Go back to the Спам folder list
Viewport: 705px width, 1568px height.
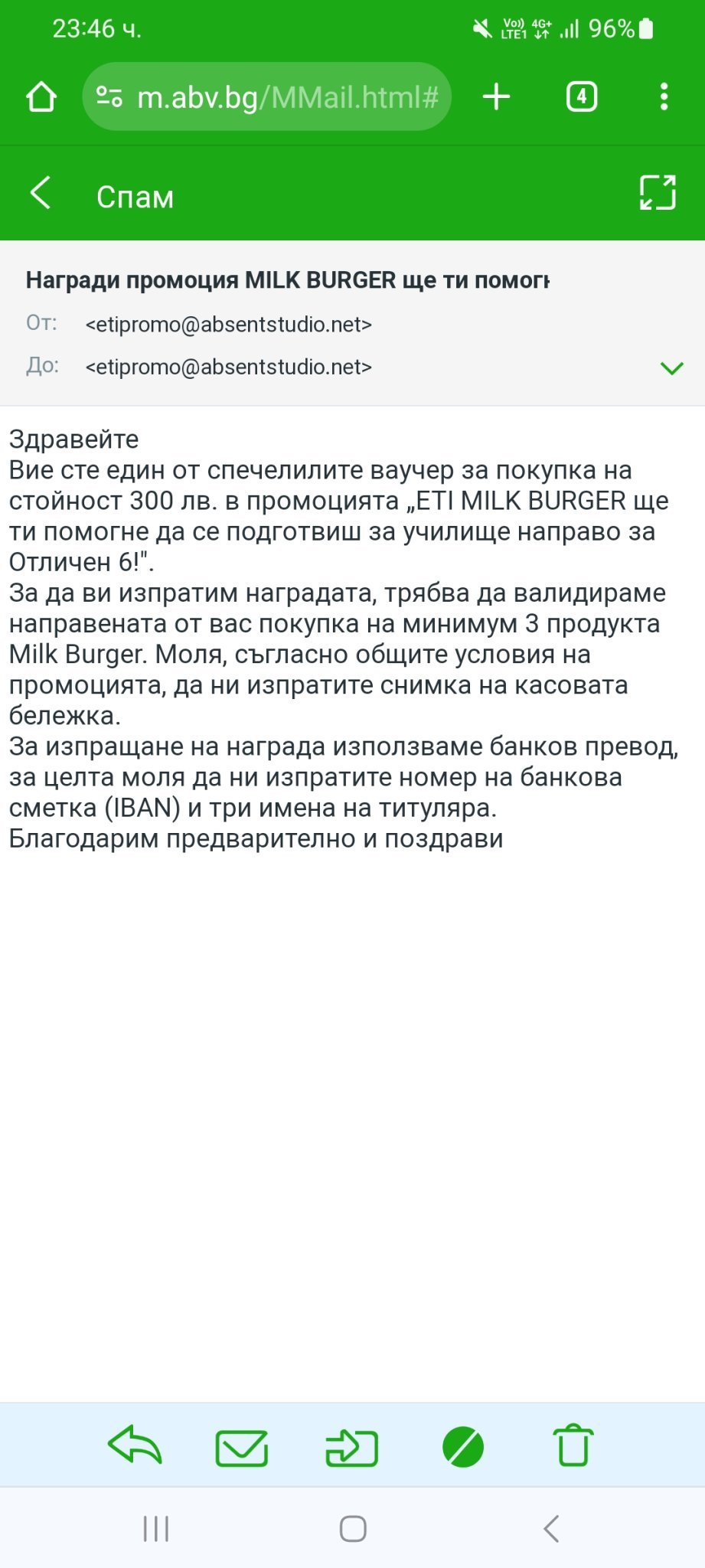tap(41, 193)
